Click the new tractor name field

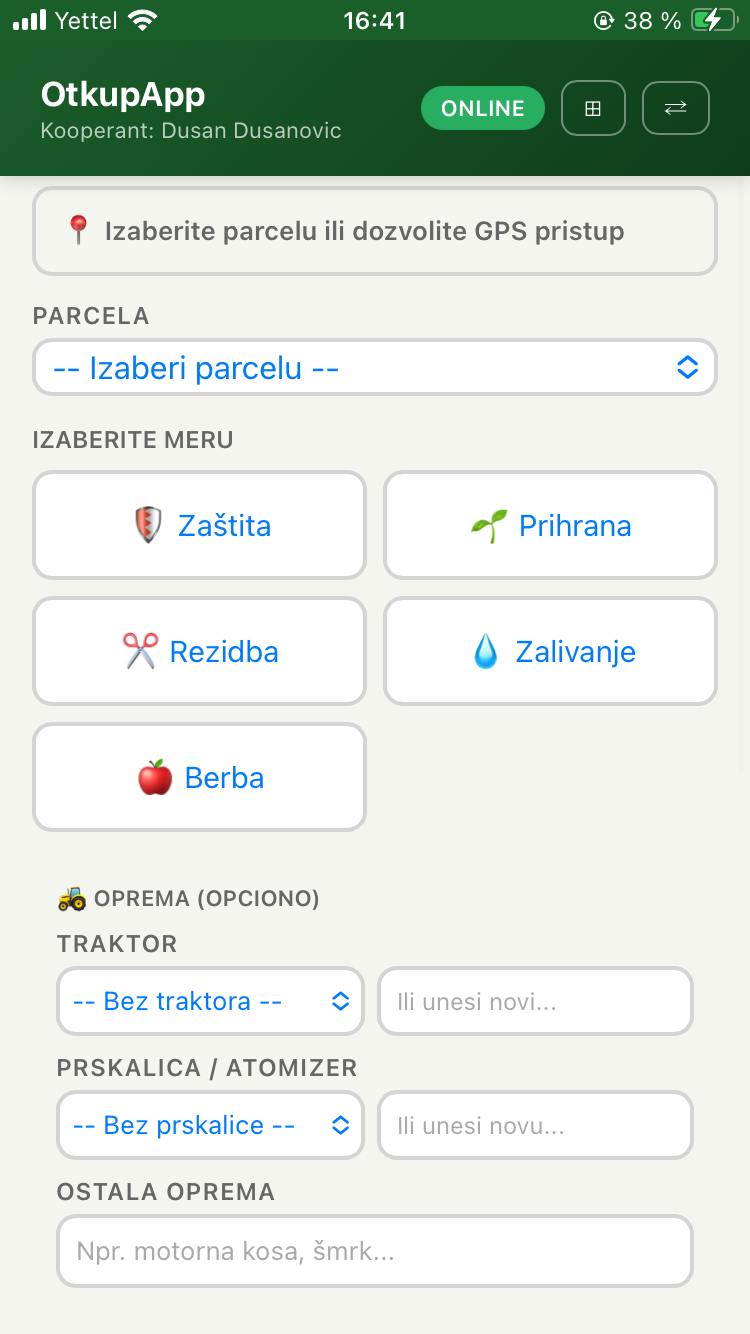(x=535, y=1001)
